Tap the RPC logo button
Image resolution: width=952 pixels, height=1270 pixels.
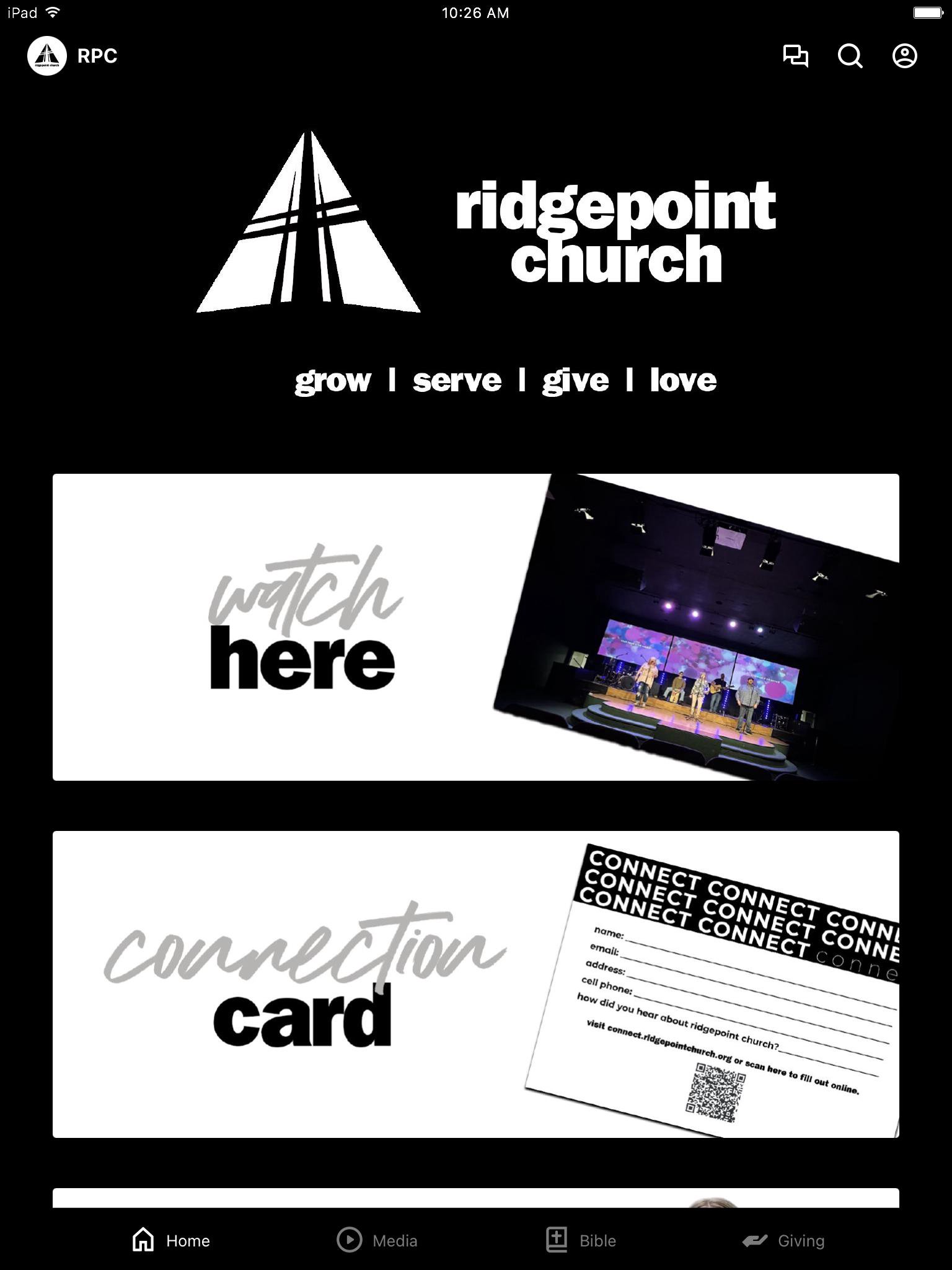tap(47, 56)
